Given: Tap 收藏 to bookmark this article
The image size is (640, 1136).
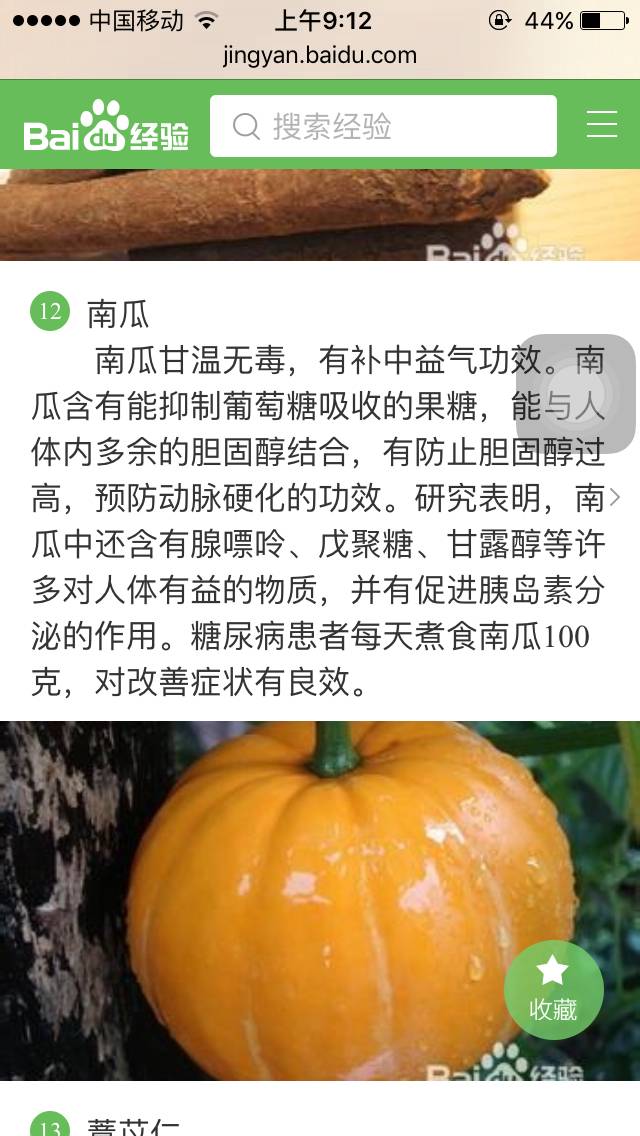Looking at the screenshot, I should point(553,989).
